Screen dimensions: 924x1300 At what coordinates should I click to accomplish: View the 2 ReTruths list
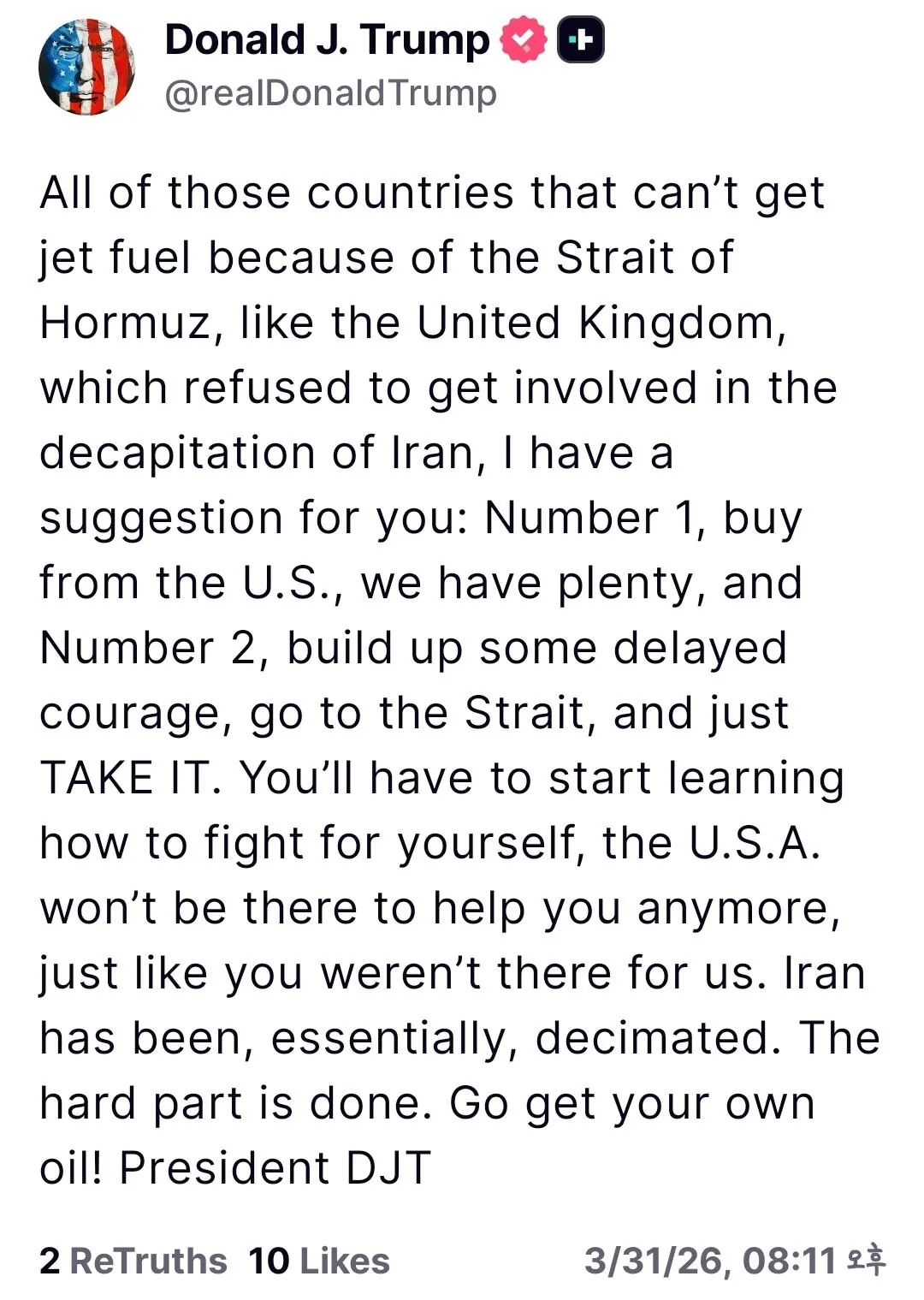click(x=133, y=1261)
